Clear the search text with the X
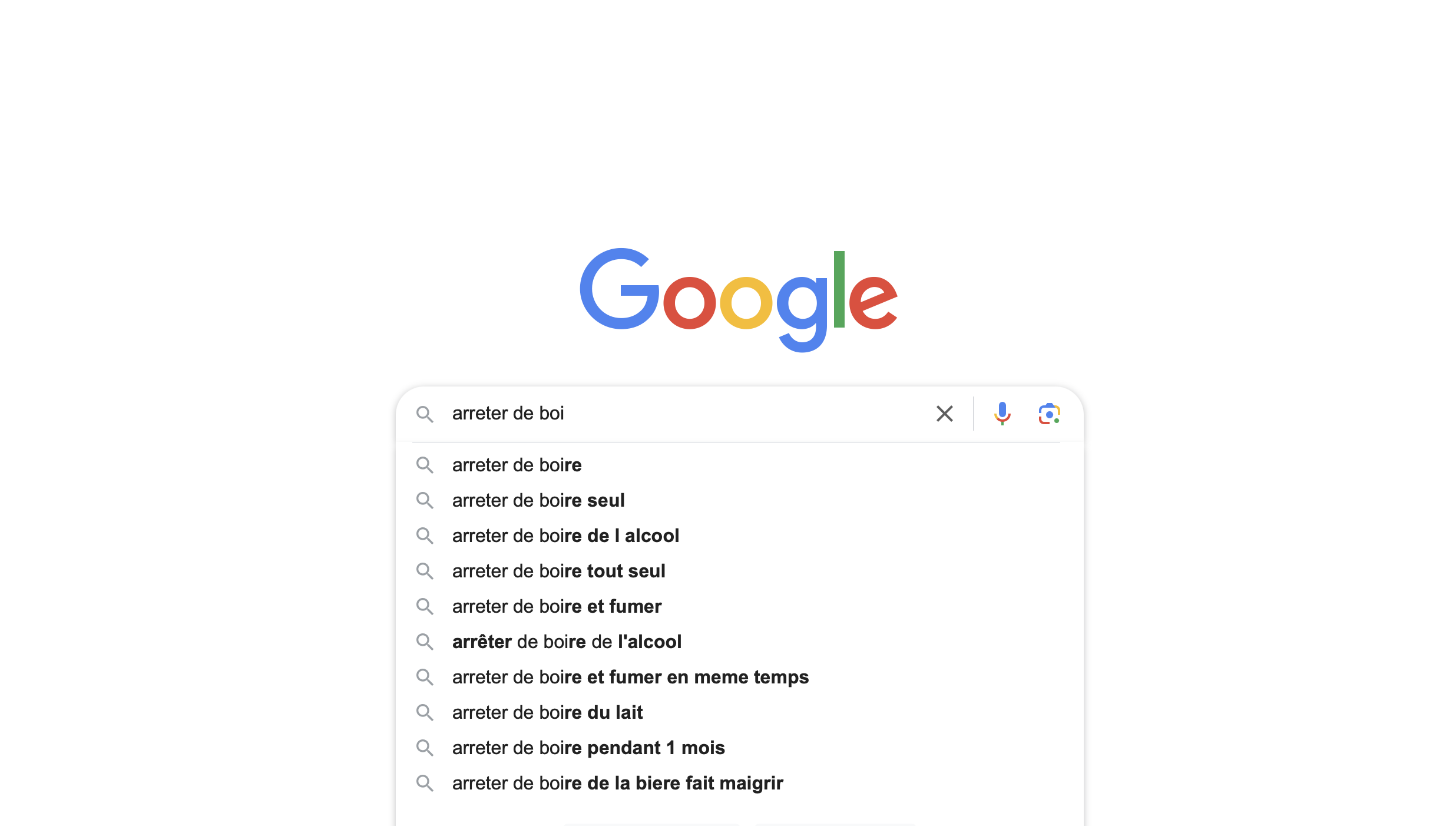Viewport: 1456px width, 826px height. tap(944, 414)
